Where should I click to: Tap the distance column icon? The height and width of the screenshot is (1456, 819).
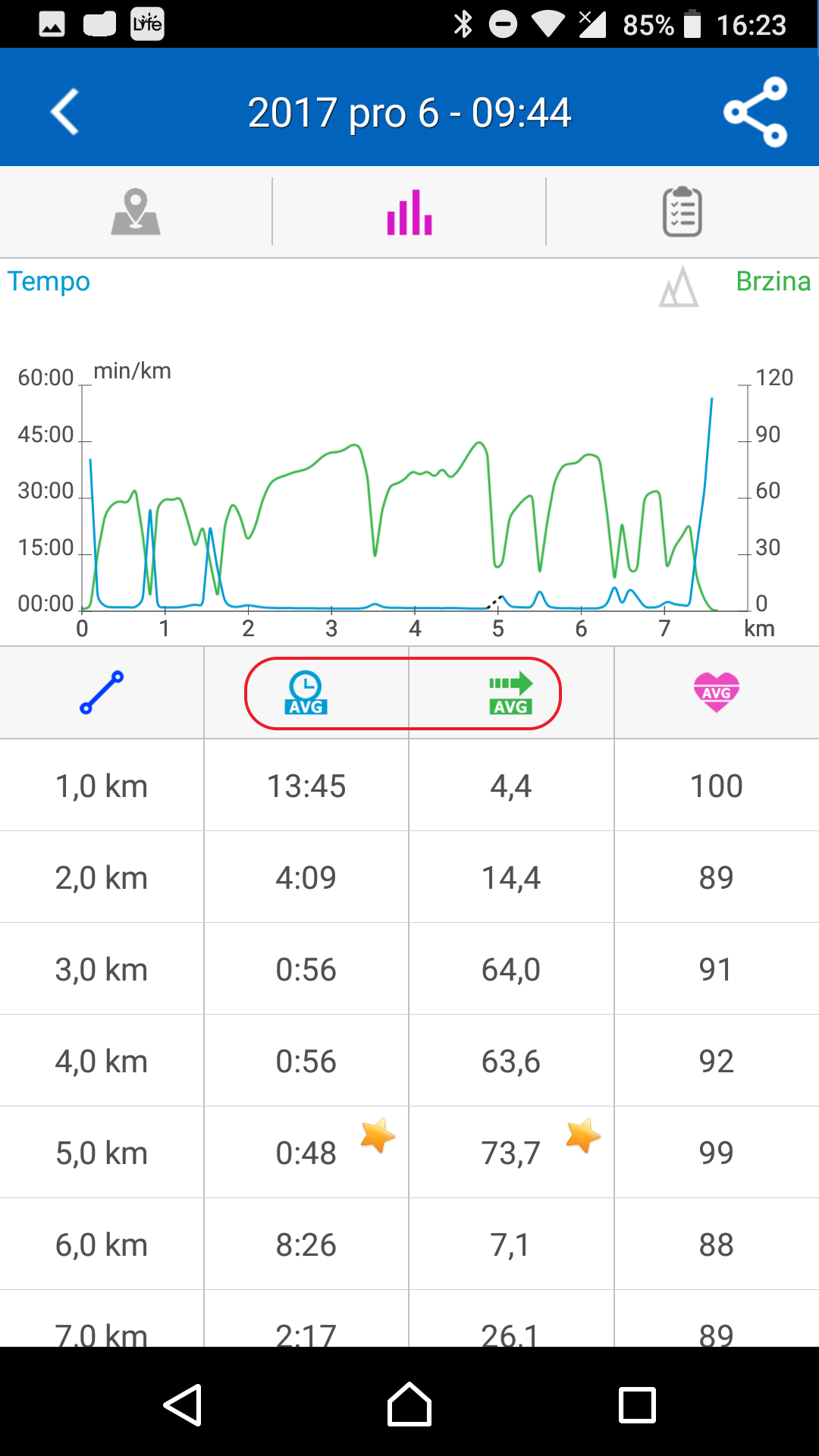pos(102,692)
